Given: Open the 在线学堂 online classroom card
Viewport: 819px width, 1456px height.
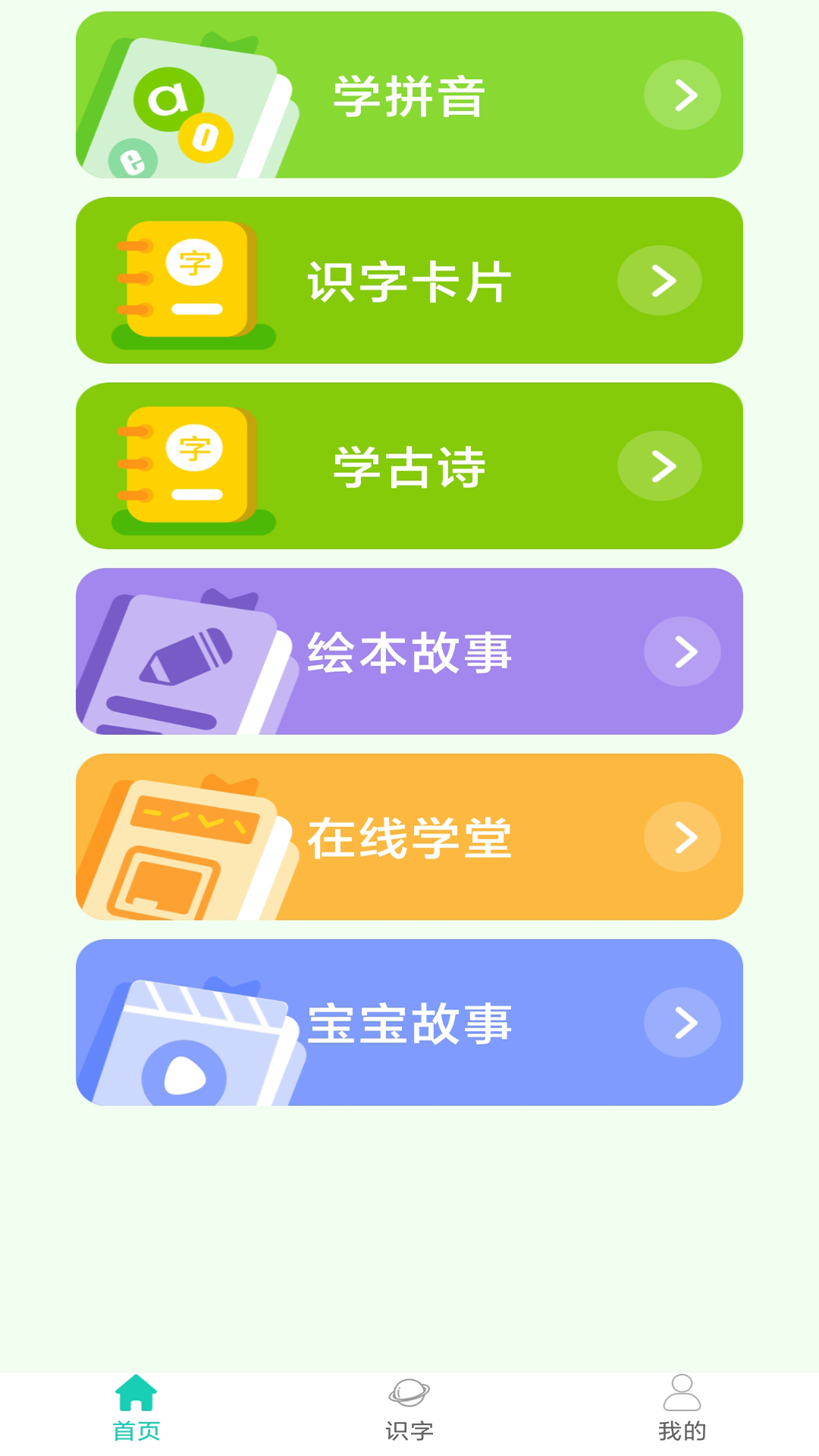Looking at the screenshot, I should point(409,837).
